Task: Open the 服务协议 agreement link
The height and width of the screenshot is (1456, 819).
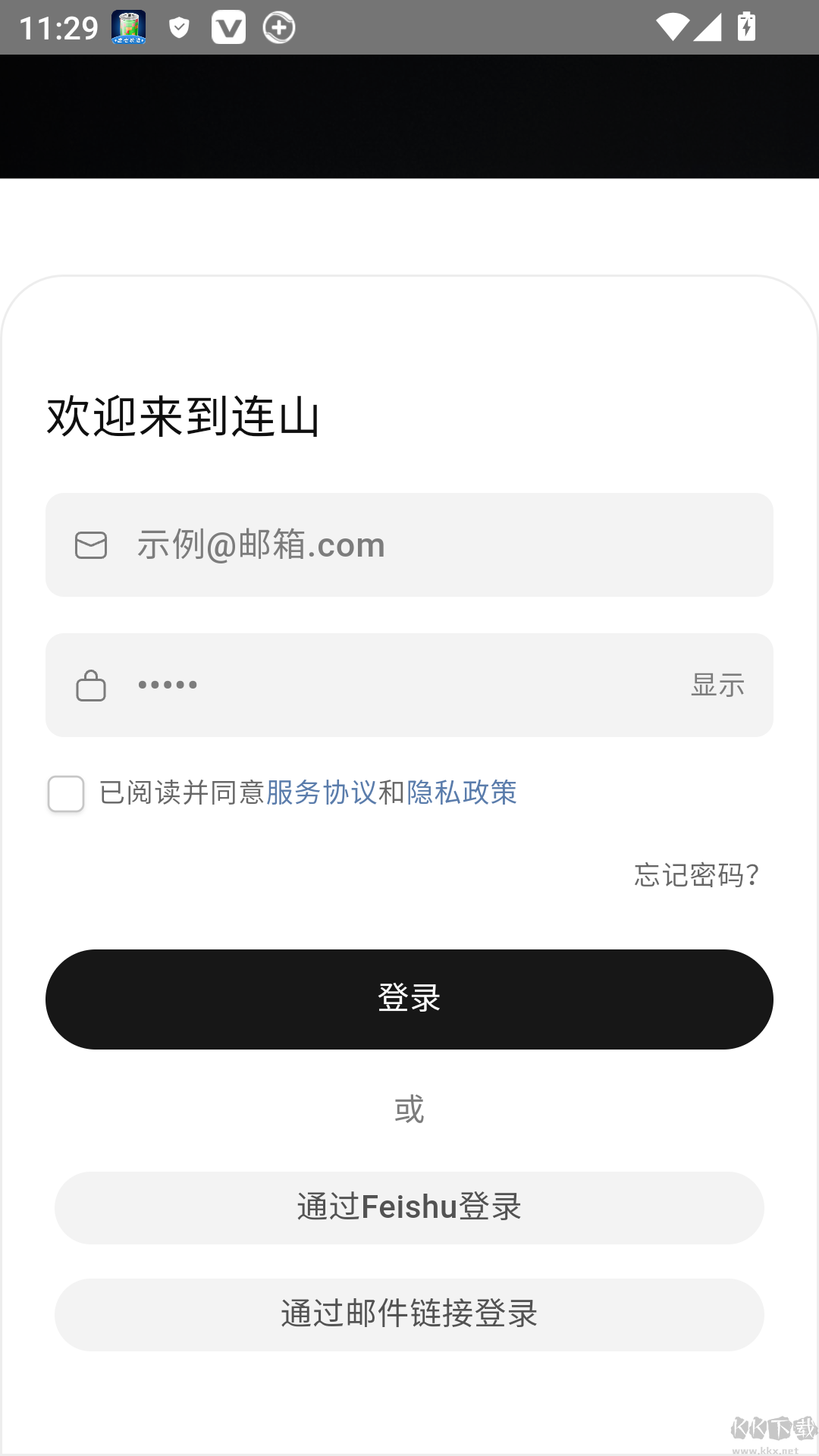Action: click(322, 792)
